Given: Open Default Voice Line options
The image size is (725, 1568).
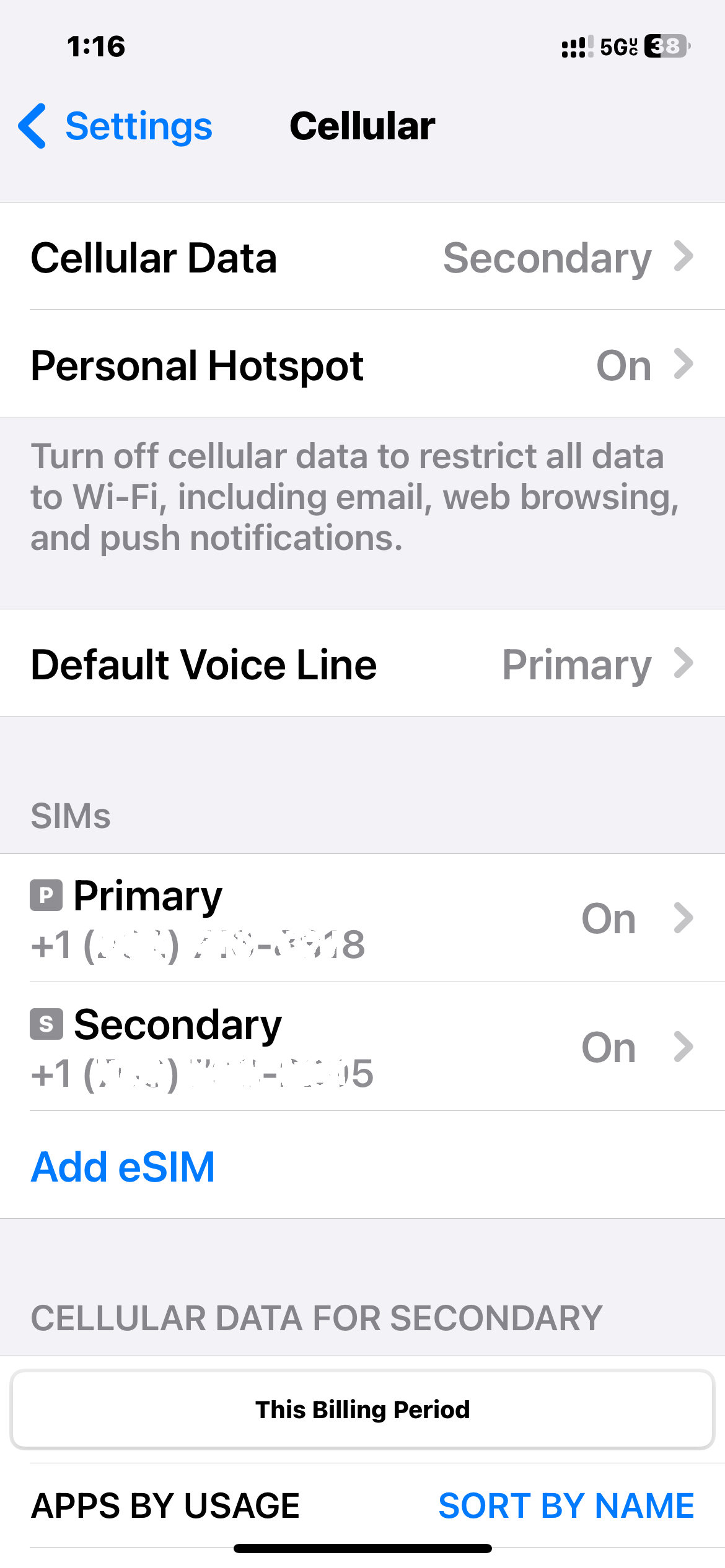Looking at the screenshot, I should click(362, 663).
